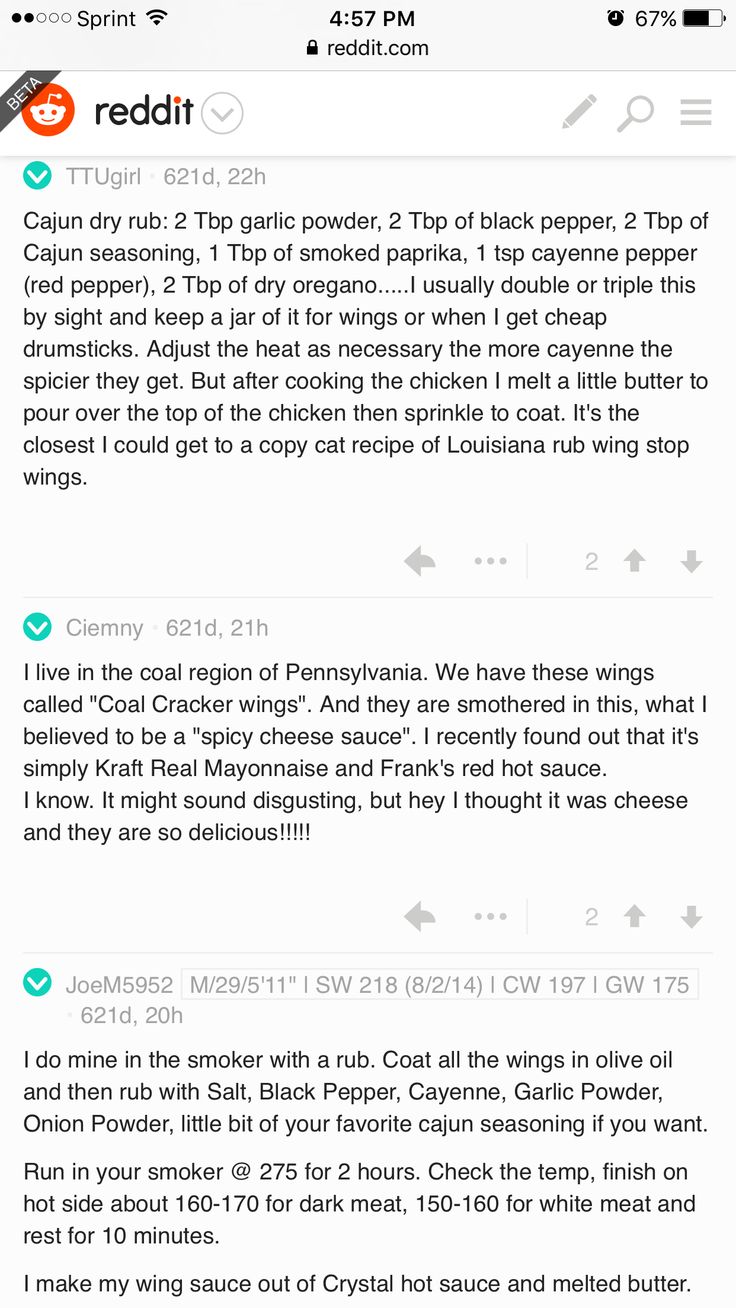Tap the pencil icon to compose a post

point(579,112)
